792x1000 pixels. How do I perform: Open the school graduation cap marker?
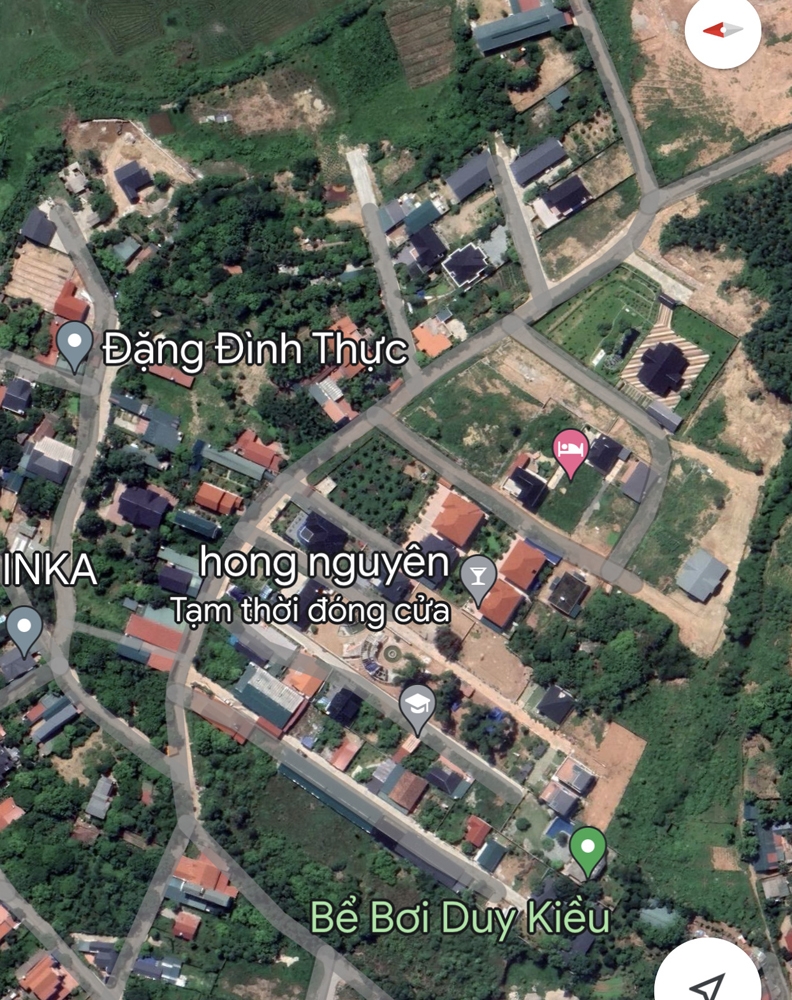pos(417,704)
